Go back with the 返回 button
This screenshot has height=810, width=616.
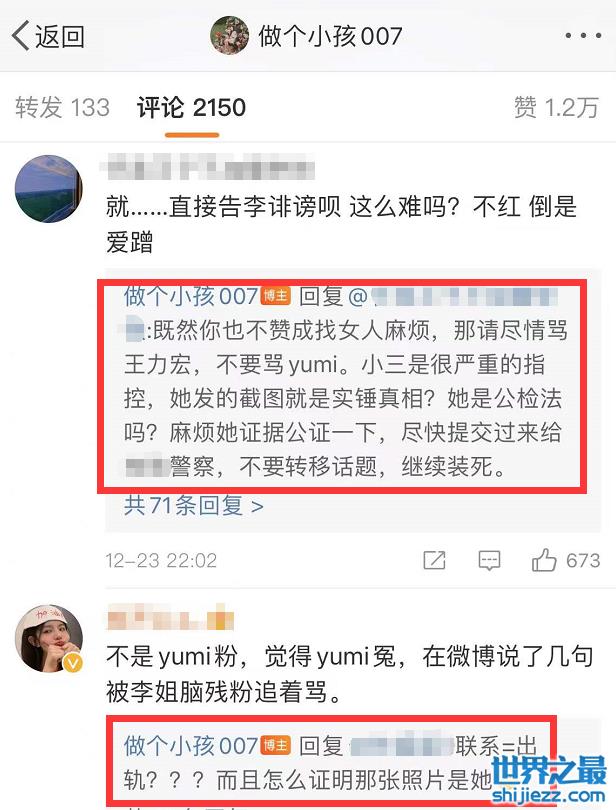[x=47, y=37]
